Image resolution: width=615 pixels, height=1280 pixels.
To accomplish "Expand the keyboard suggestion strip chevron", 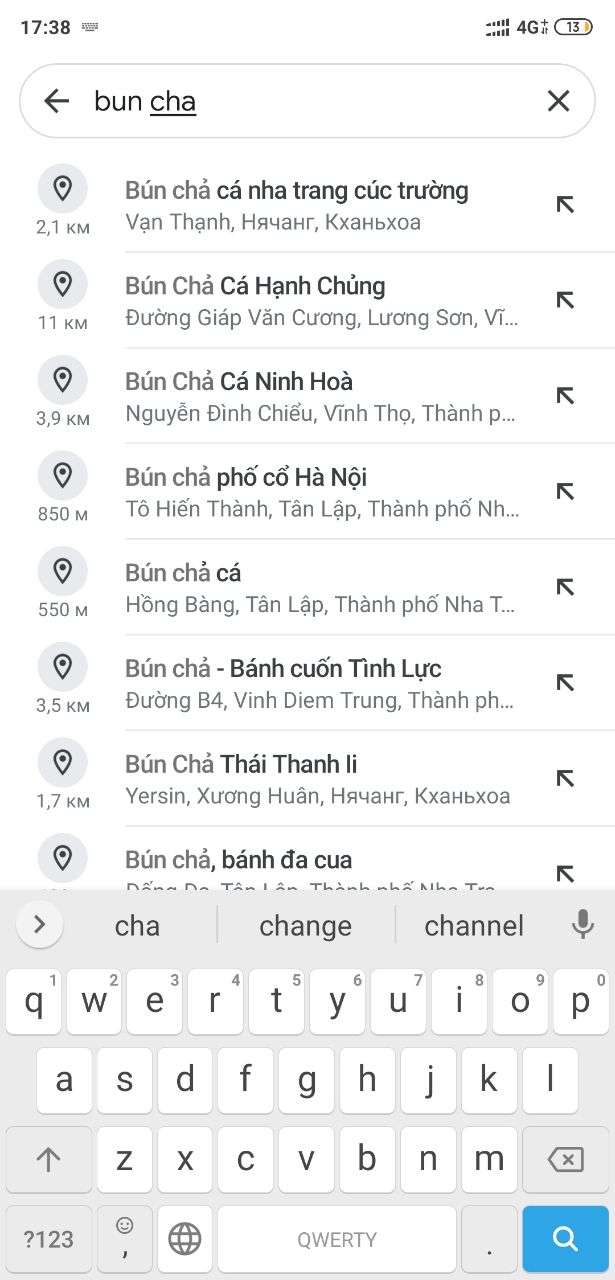I will tap(40, 925).
